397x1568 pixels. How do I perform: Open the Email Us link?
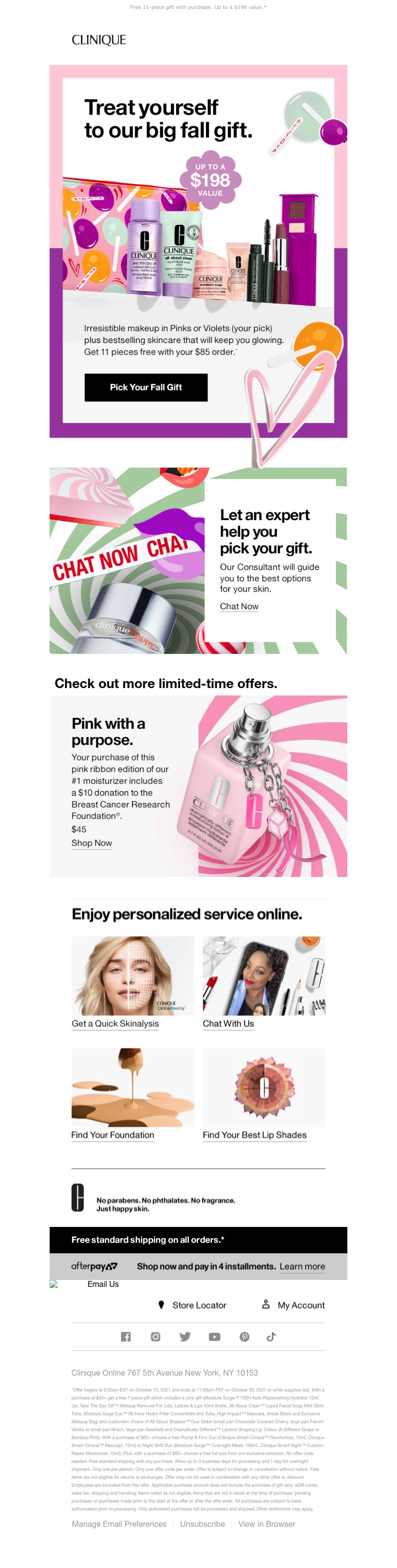click(103, 1284)
